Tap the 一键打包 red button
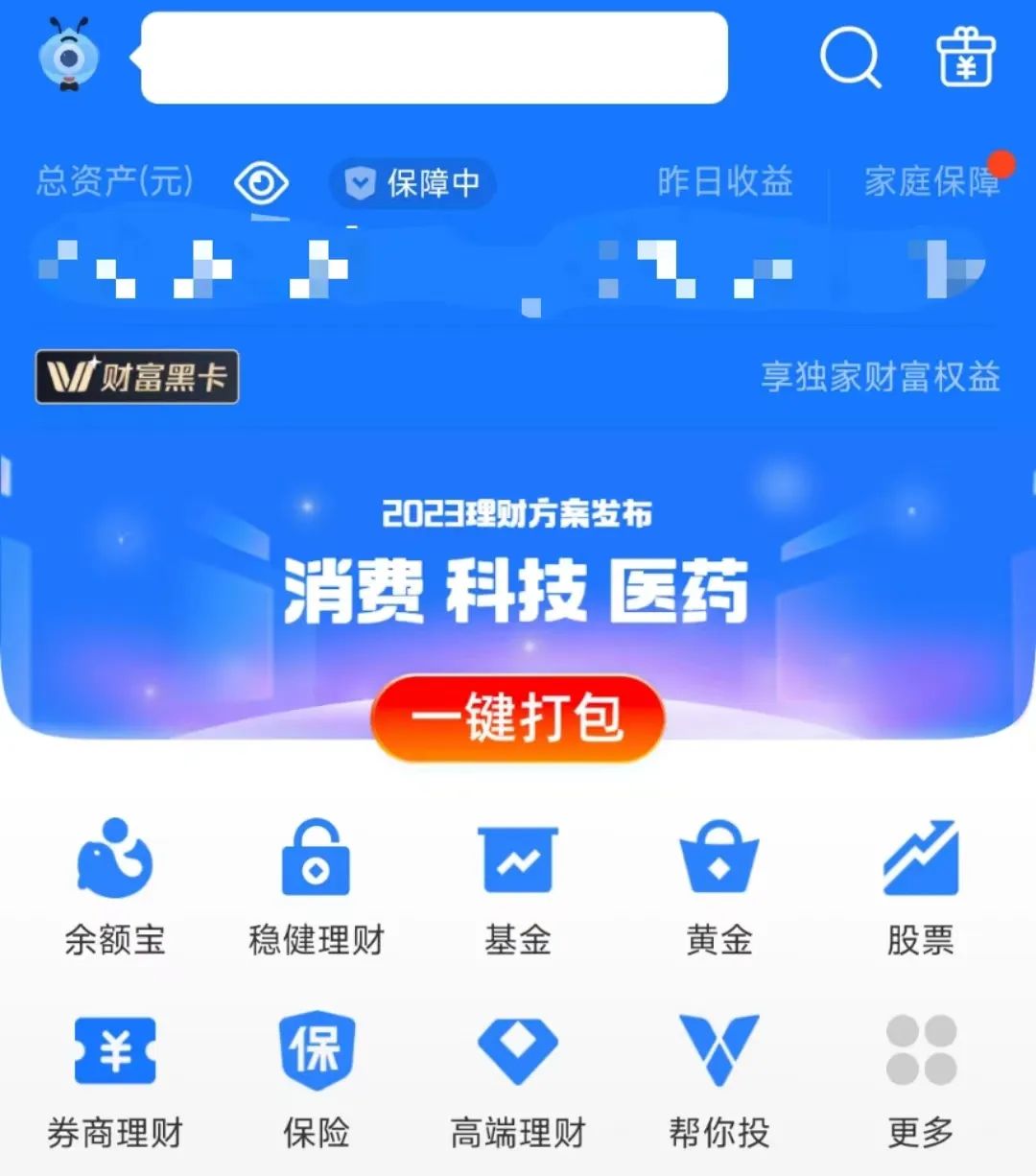 tap(518, 718)
